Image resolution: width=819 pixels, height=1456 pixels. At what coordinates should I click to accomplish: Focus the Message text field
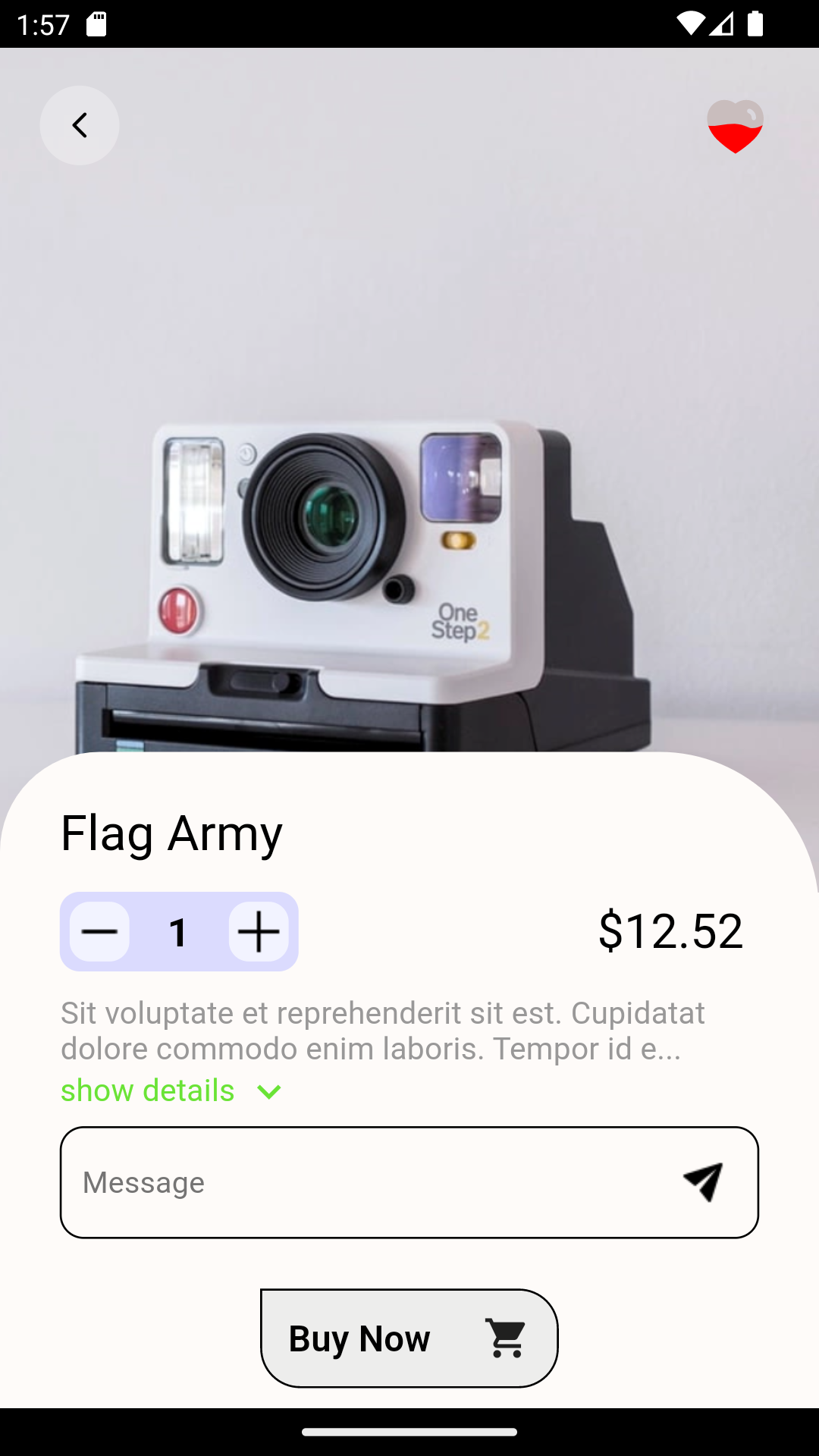pyautogui.click(x=364, y=1182)
